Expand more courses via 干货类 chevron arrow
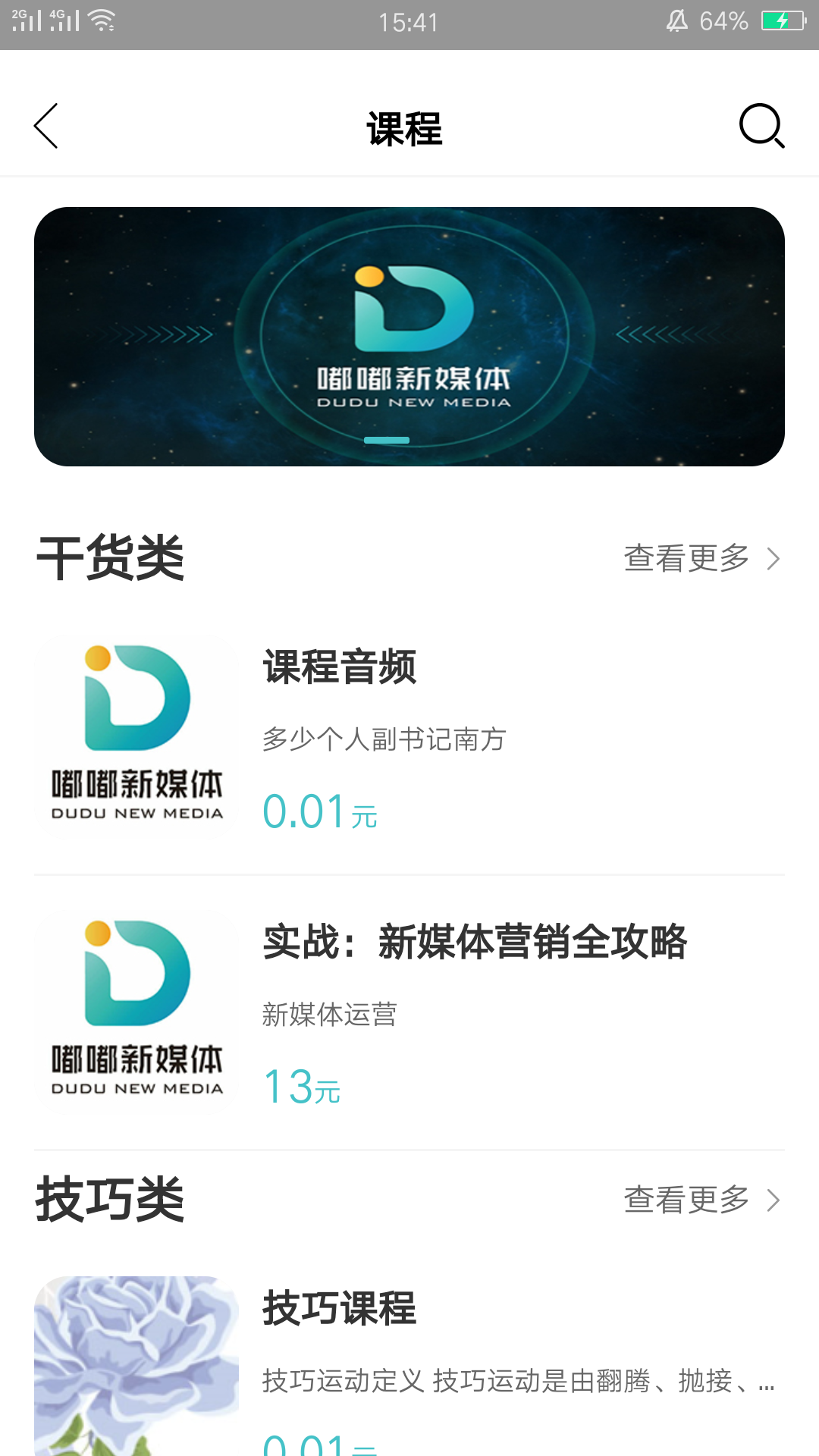 click(x=773, y=557)
